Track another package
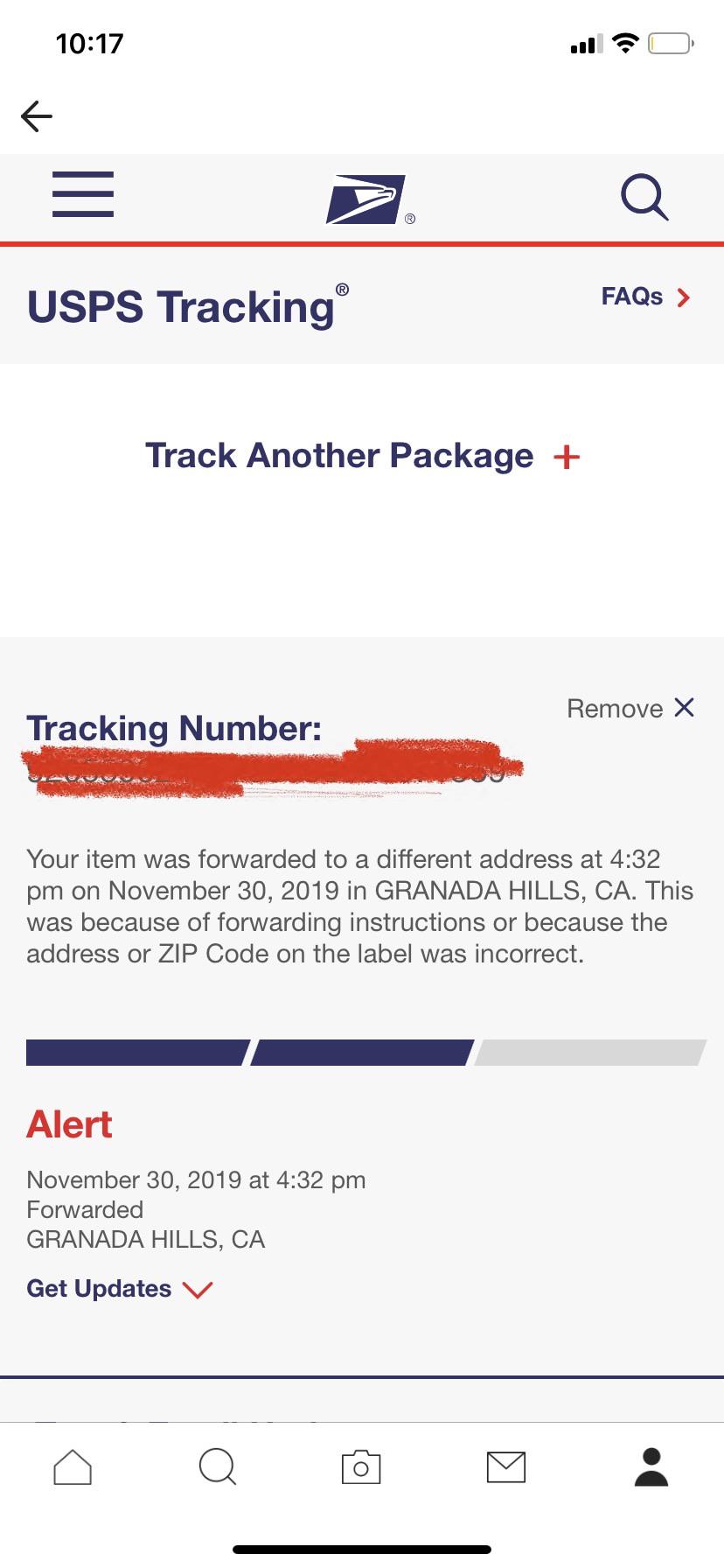This screenshot has width=724, height=1568. (362, 456)
